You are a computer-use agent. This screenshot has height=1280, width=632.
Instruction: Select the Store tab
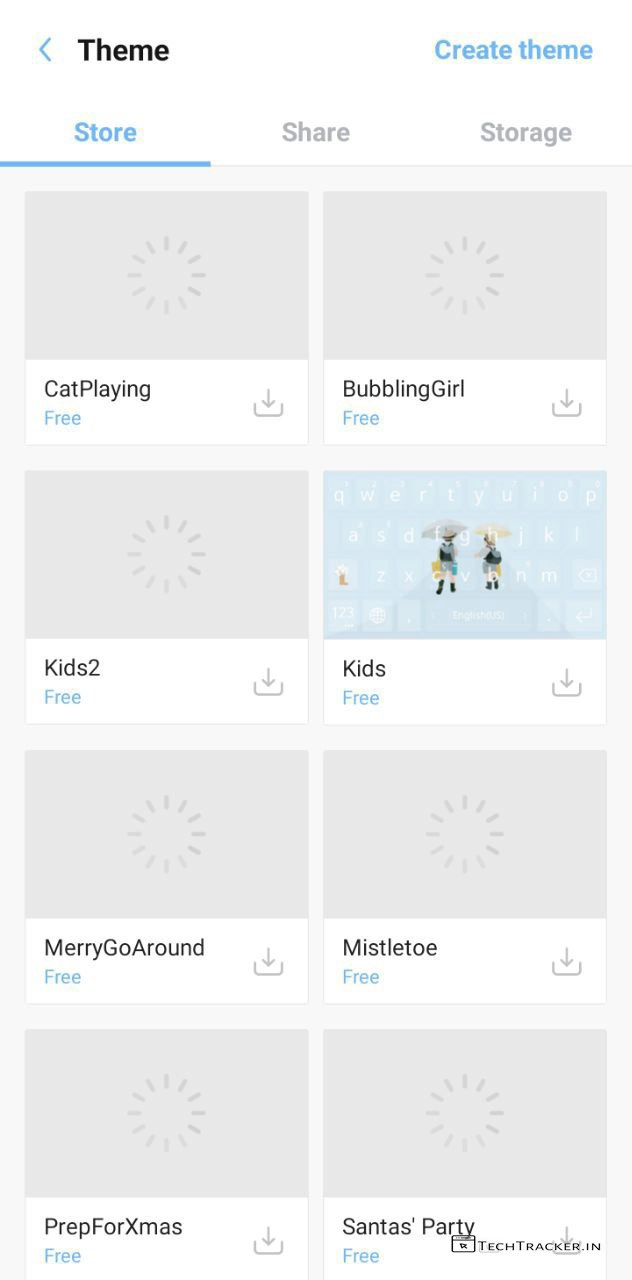[x=105, y=132]
